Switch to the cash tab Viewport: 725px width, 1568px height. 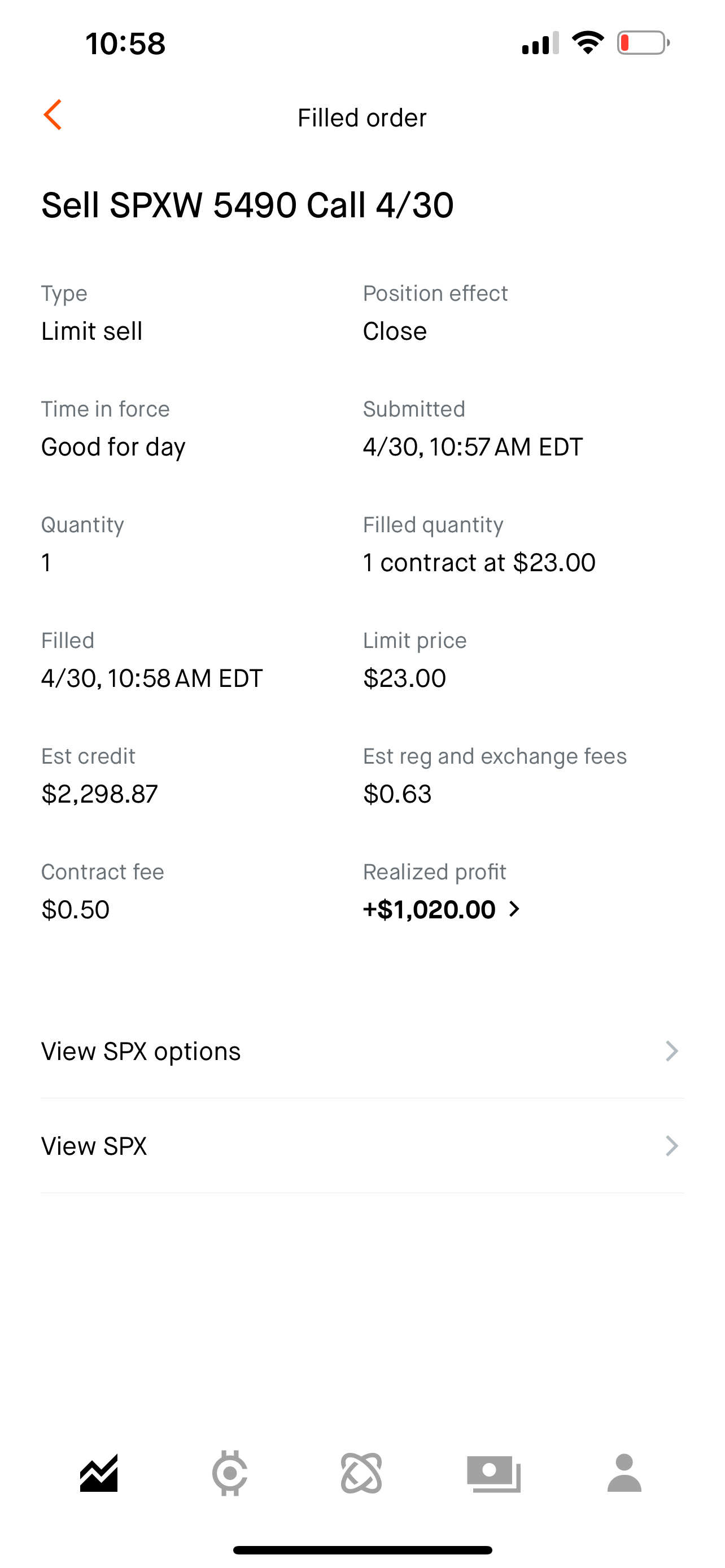coord(493,1474)
